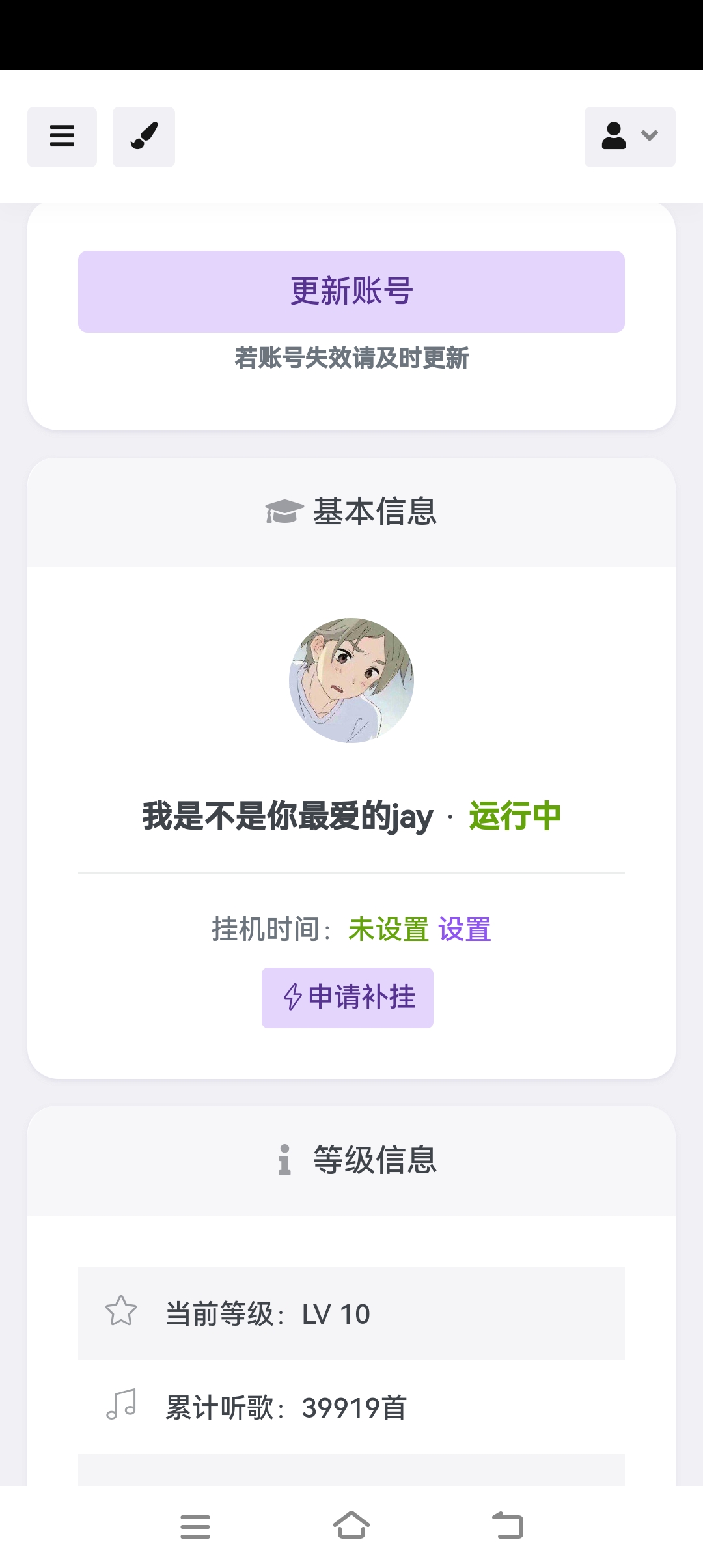Tap the system back button
Viewport: 703px width, 1568px height.
click(x=508, y=1526)
